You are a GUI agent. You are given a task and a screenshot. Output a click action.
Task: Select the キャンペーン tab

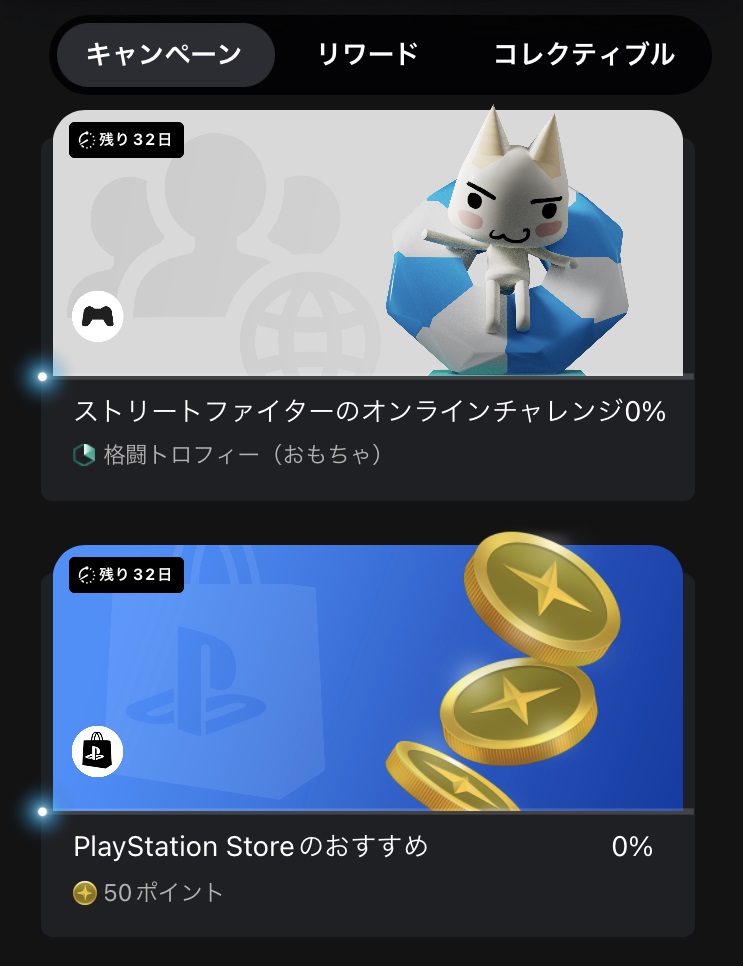pos(165,54)
